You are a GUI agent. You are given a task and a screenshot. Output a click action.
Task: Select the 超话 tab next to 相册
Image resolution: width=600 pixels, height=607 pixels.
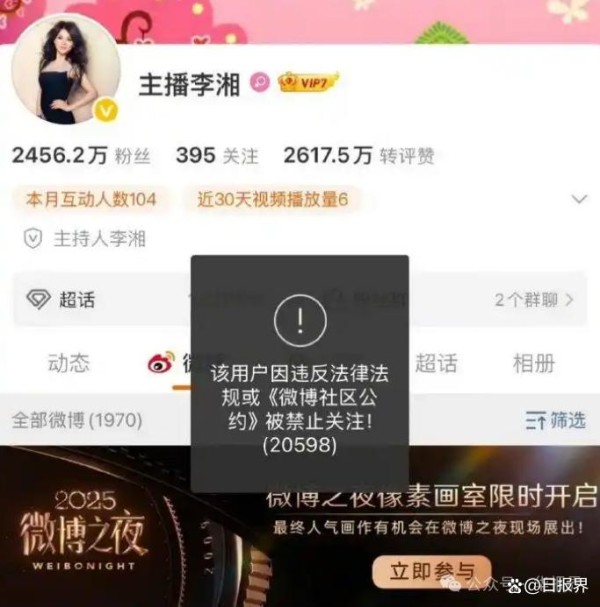coord(436,363)
